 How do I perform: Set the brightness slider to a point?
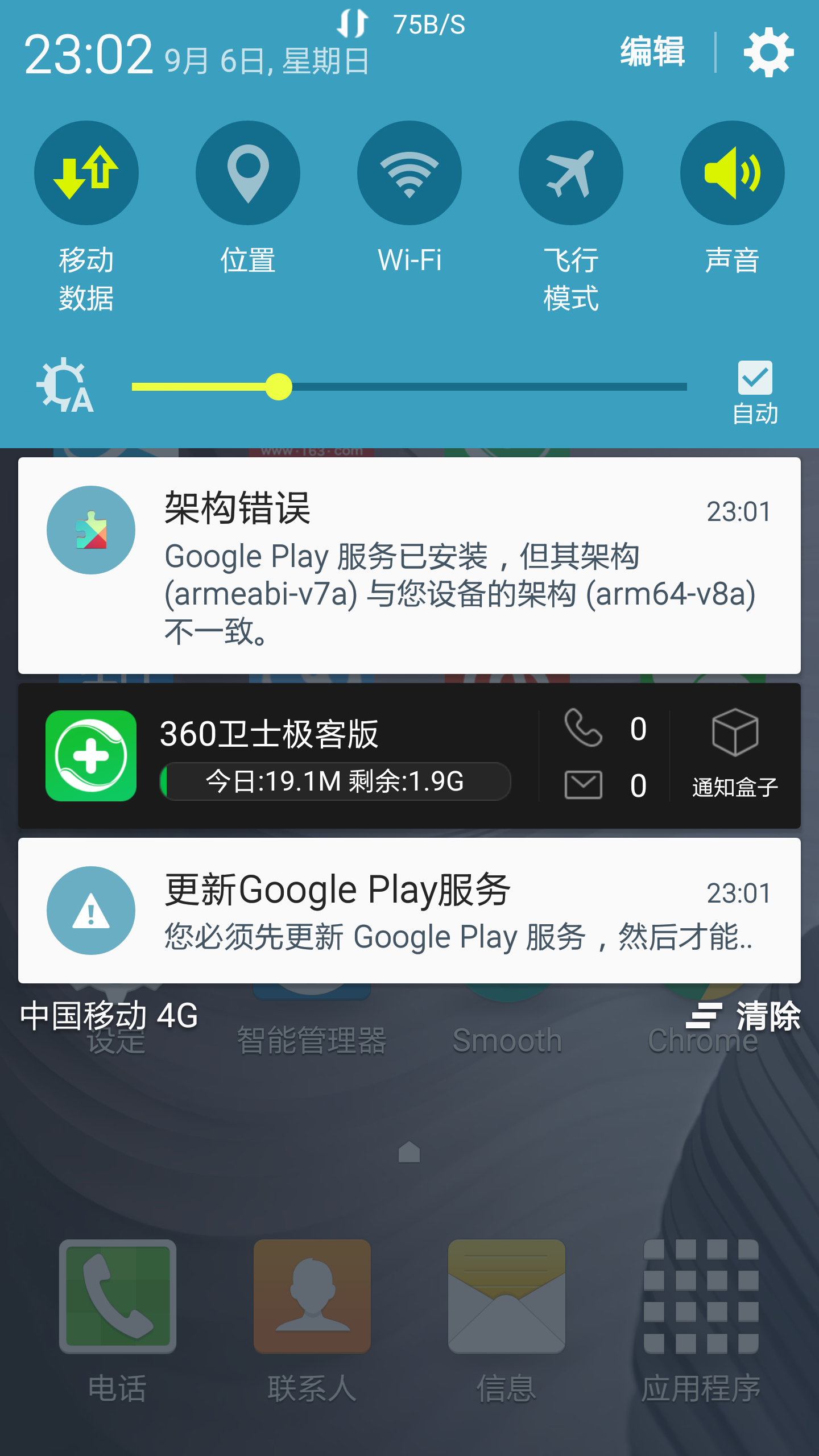pyautogui.click(x=409, y=387)
